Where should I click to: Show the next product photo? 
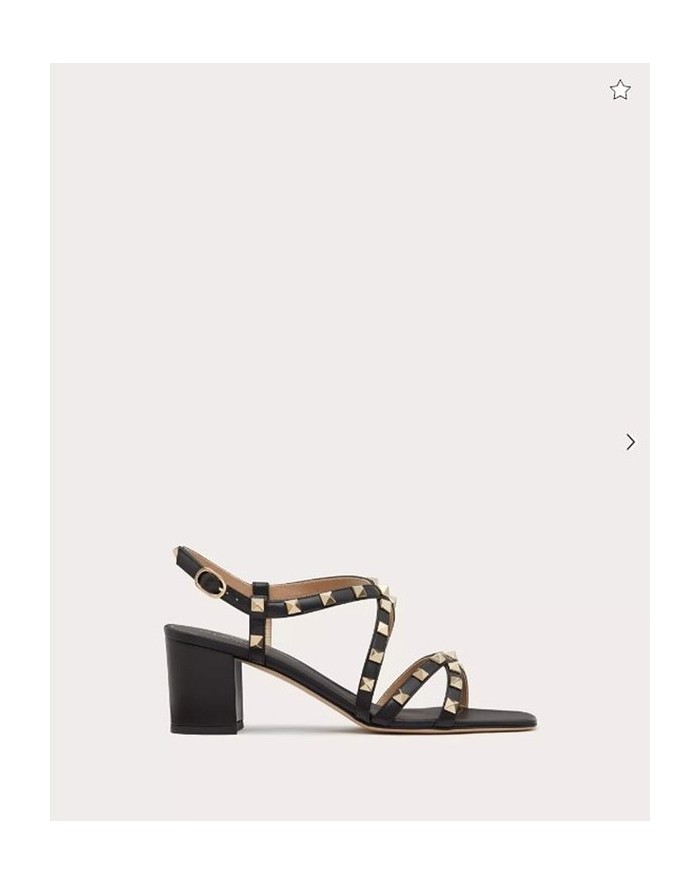point(630,442)
